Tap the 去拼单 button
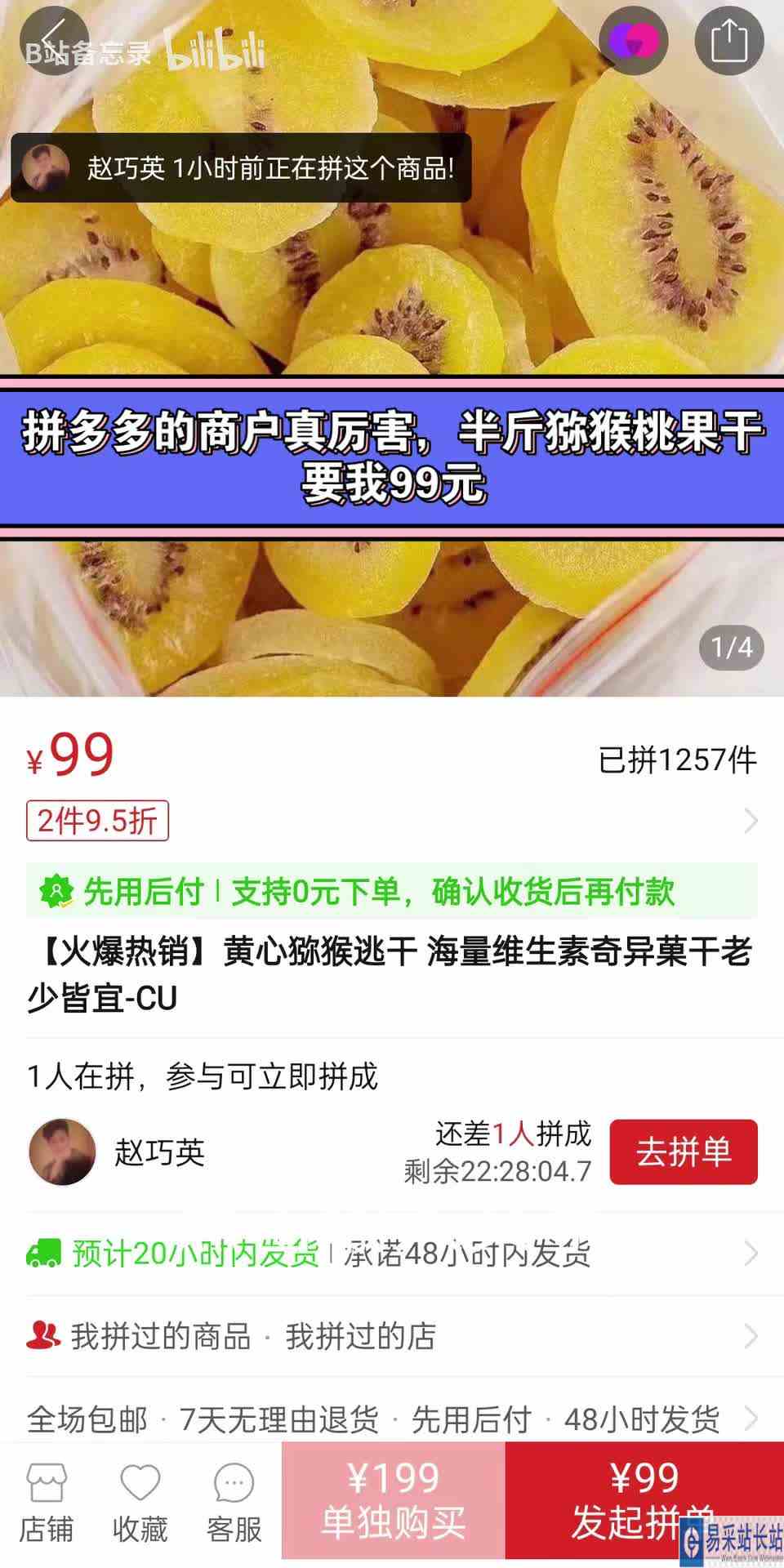The image size is (784, 1568). [x=683, y=1151]
